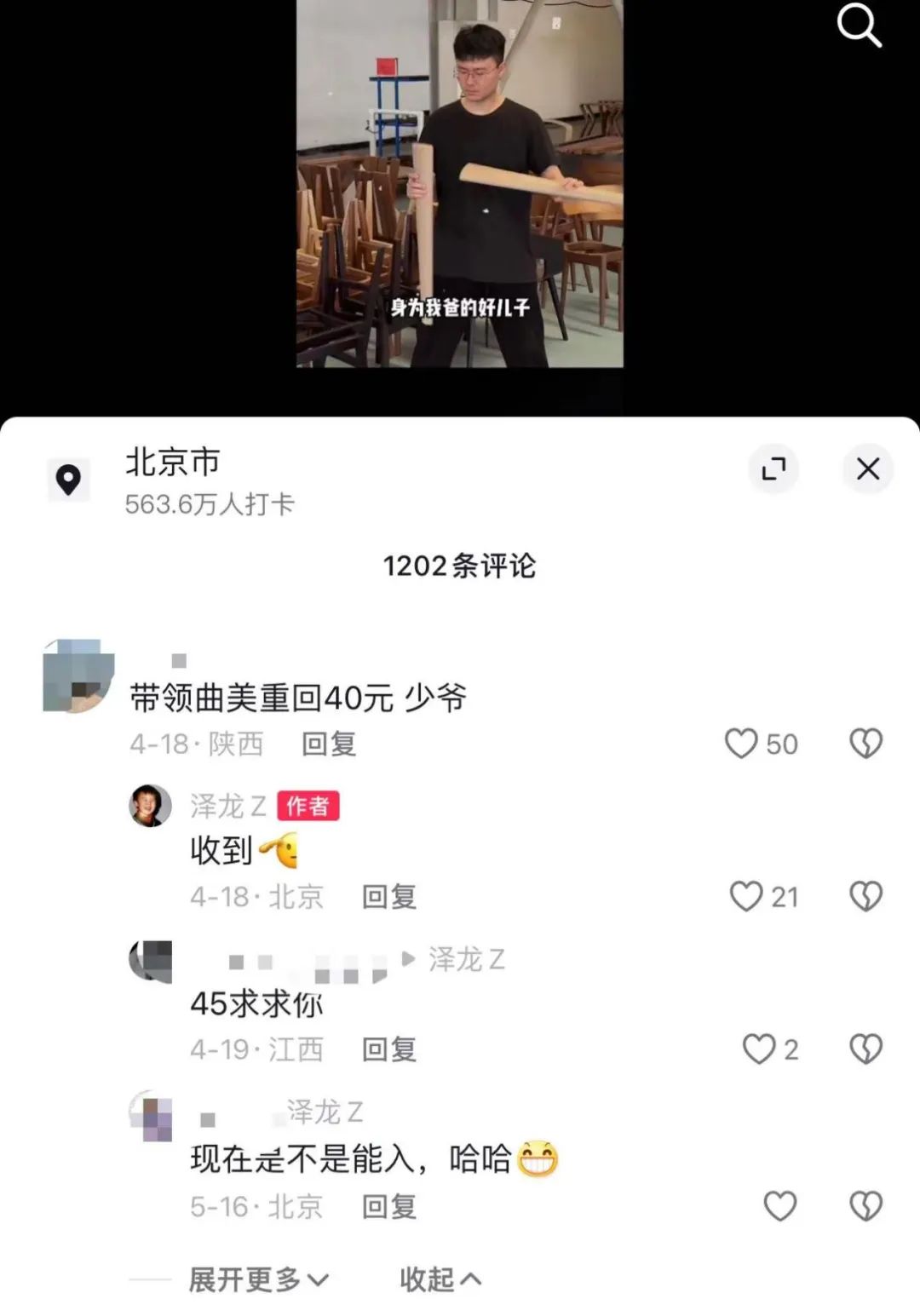920x1316 pixels.
Task: Open the 北京市 location page
Action: pyautogui.click(x=173, y=463)
